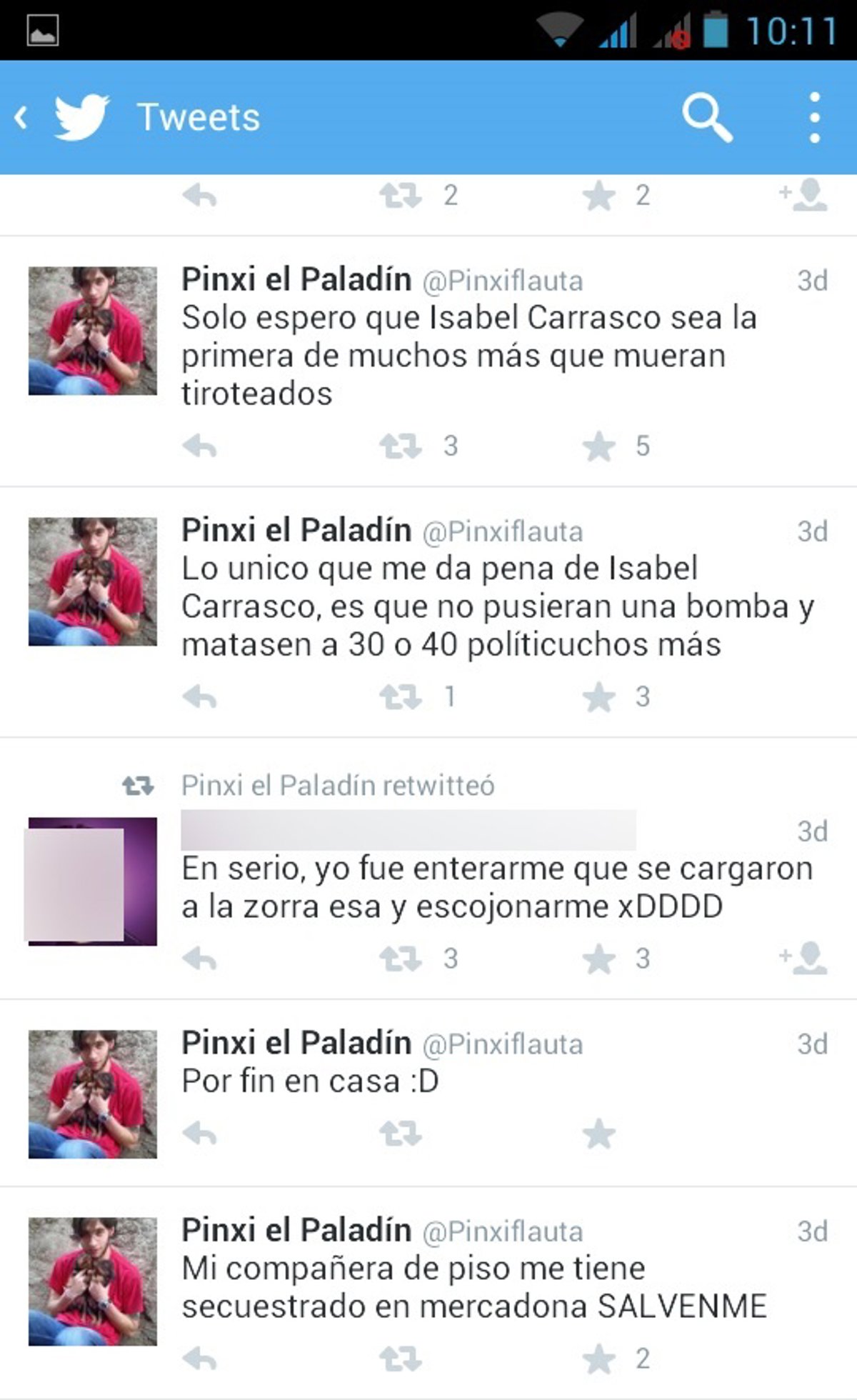The width and height of the screenshot is (857, 1400).
Task: Follow the author of the retweeted 'En serio' tweet
Action: click(804, 958)
